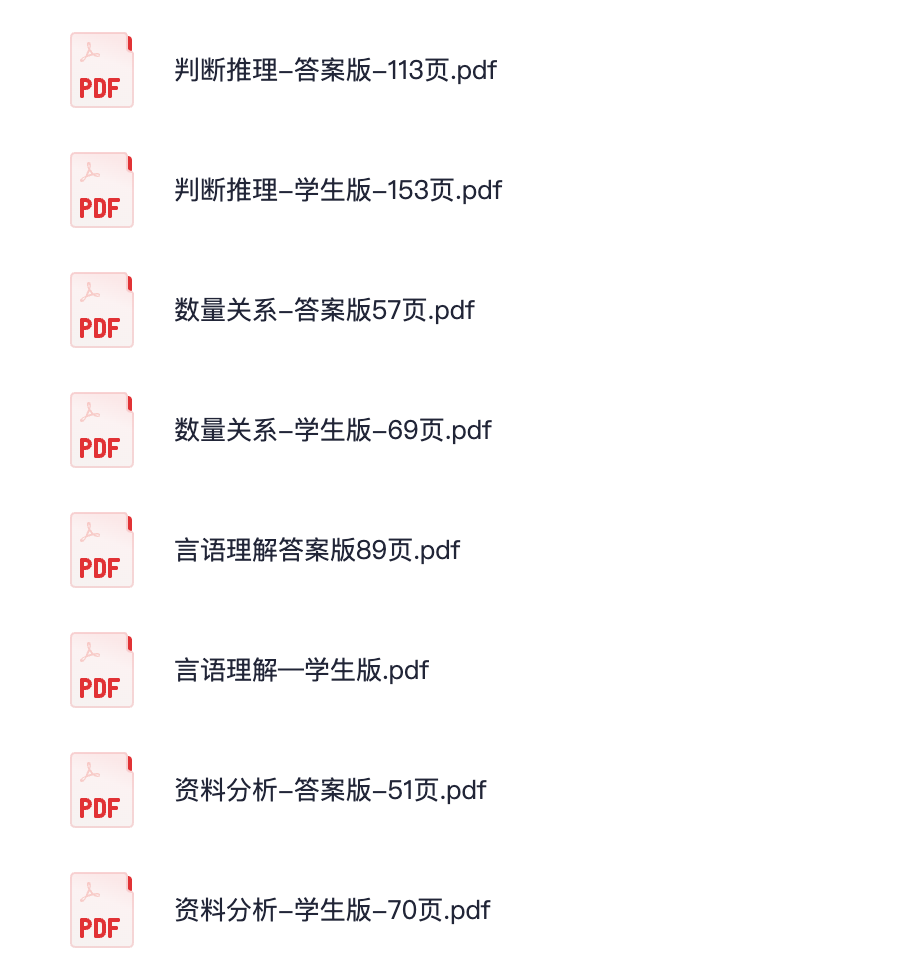Click the PDF icon for 数量关系–答案版57页.pdf
Screen dimensions: 922x954
[101, 310]
